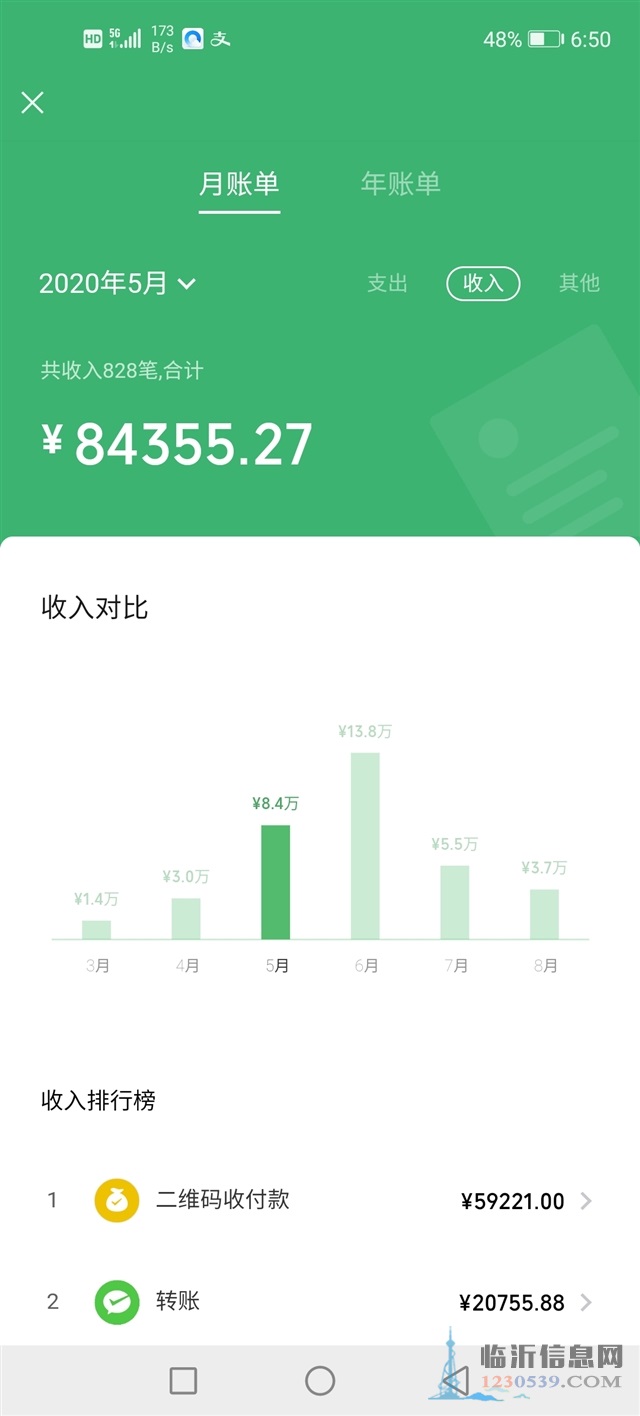The height and width of the screenshot is (1416, 640).
Task: Open 转账 income details
Action: tap(320, 1302)
